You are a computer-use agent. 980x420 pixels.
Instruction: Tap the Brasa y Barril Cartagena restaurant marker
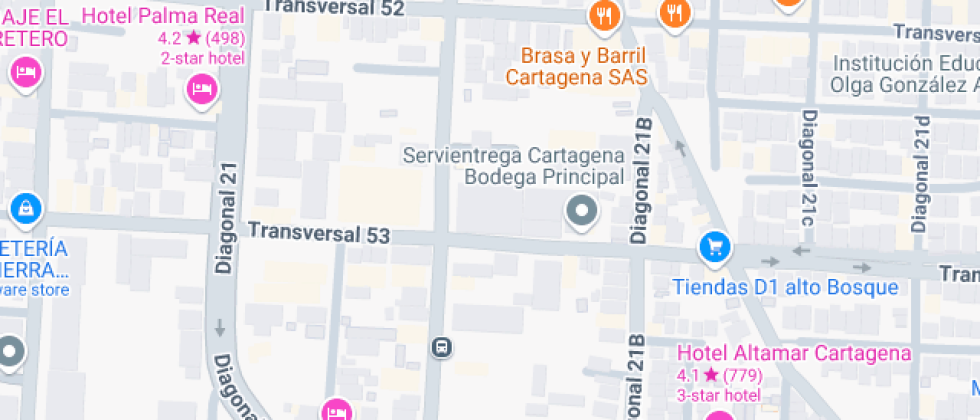tap(605, 15)
